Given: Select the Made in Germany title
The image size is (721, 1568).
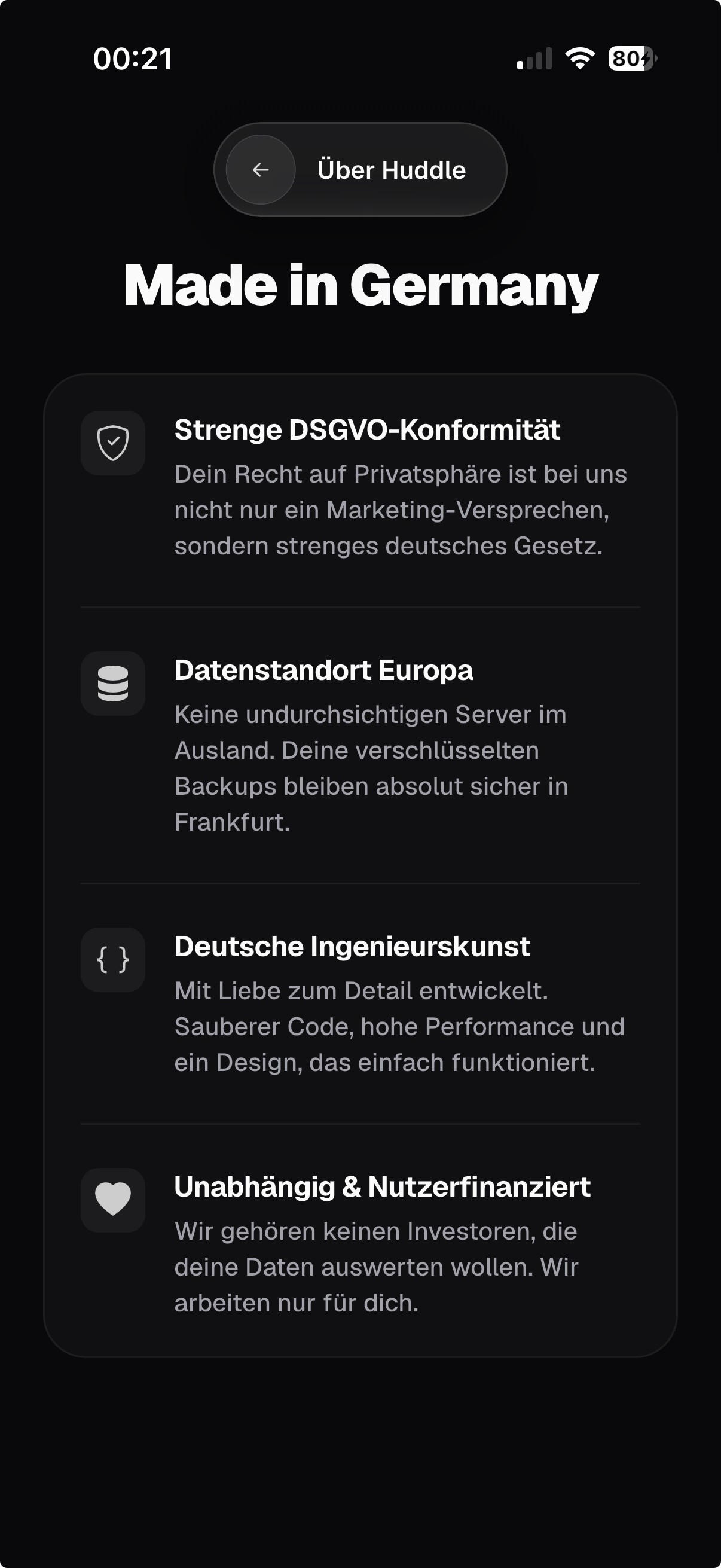Looking at the screenshot, I should [360, 285].
